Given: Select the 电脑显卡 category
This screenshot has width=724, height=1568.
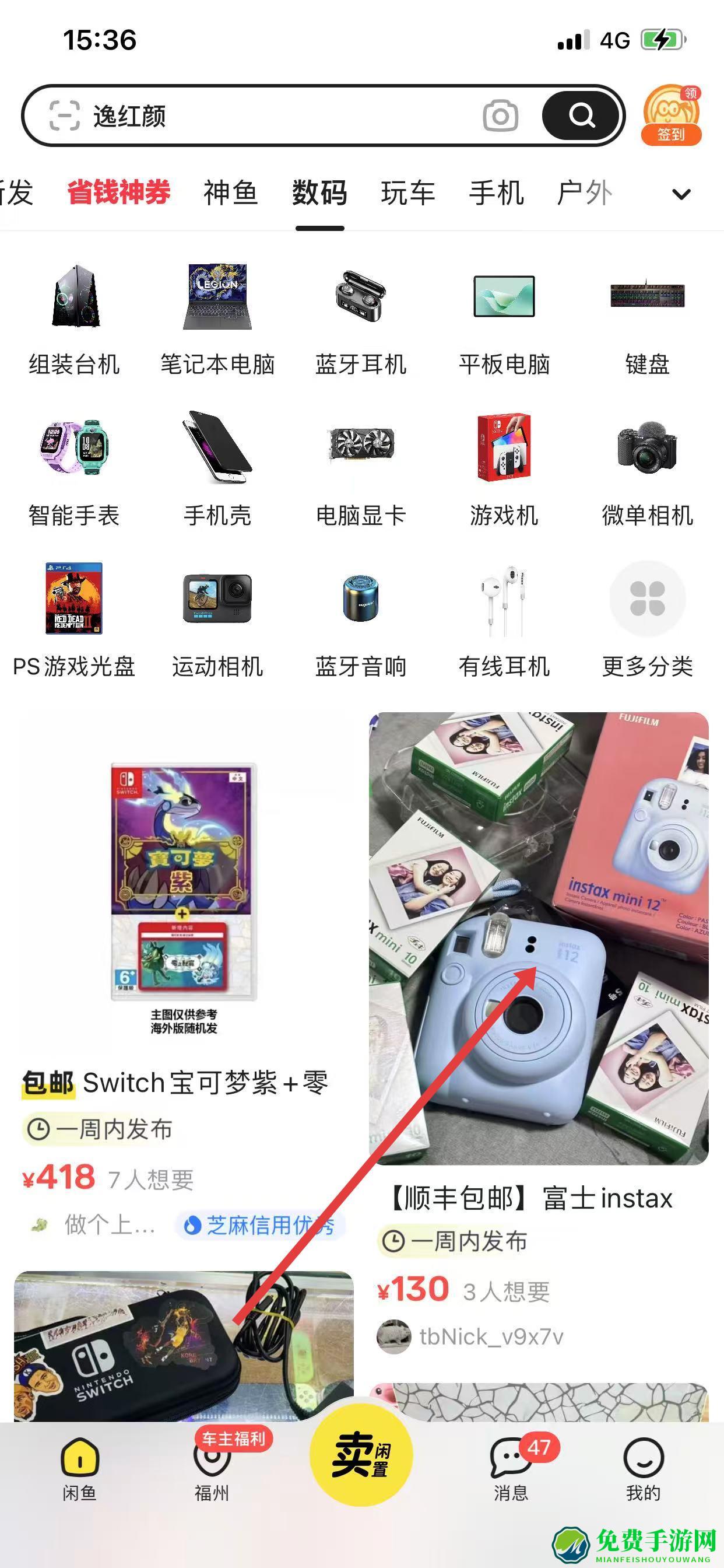Looking at the screenshot, I should tap(360, 468).
